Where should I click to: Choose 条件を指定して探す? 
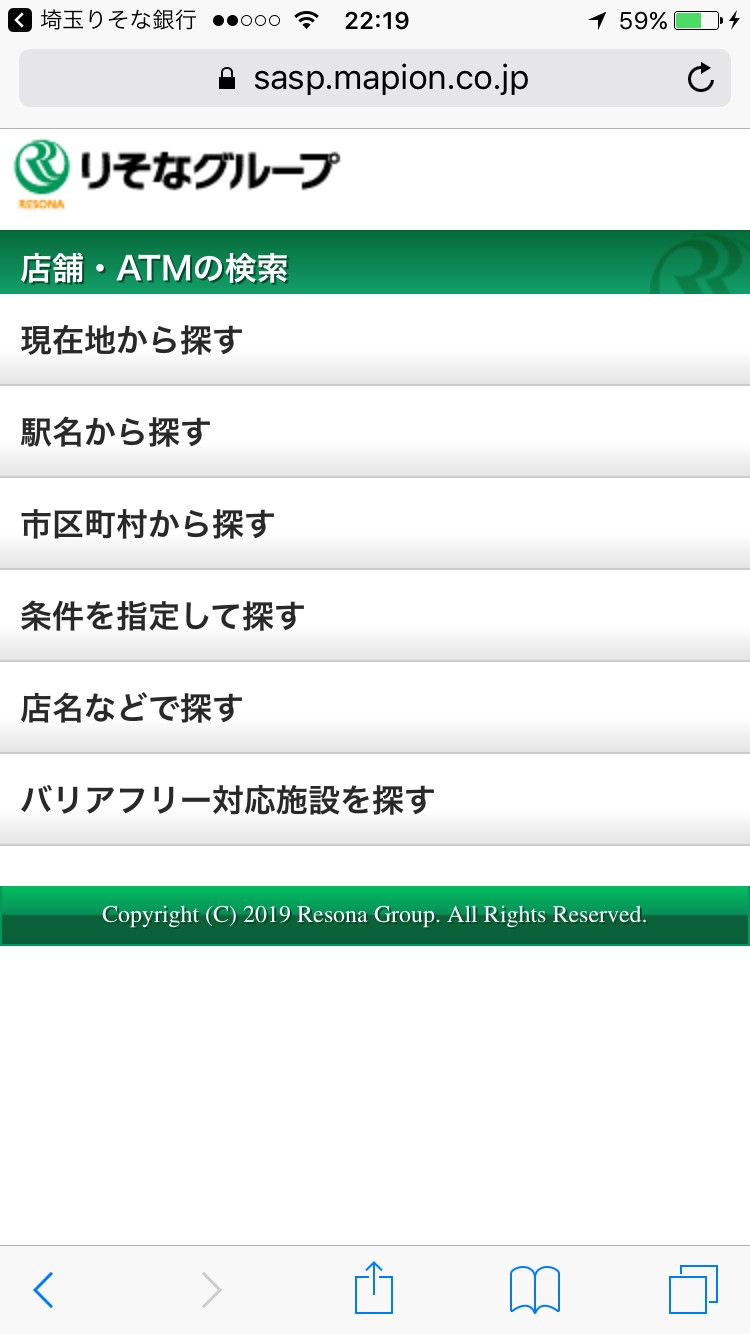click(x=375, y=616)
